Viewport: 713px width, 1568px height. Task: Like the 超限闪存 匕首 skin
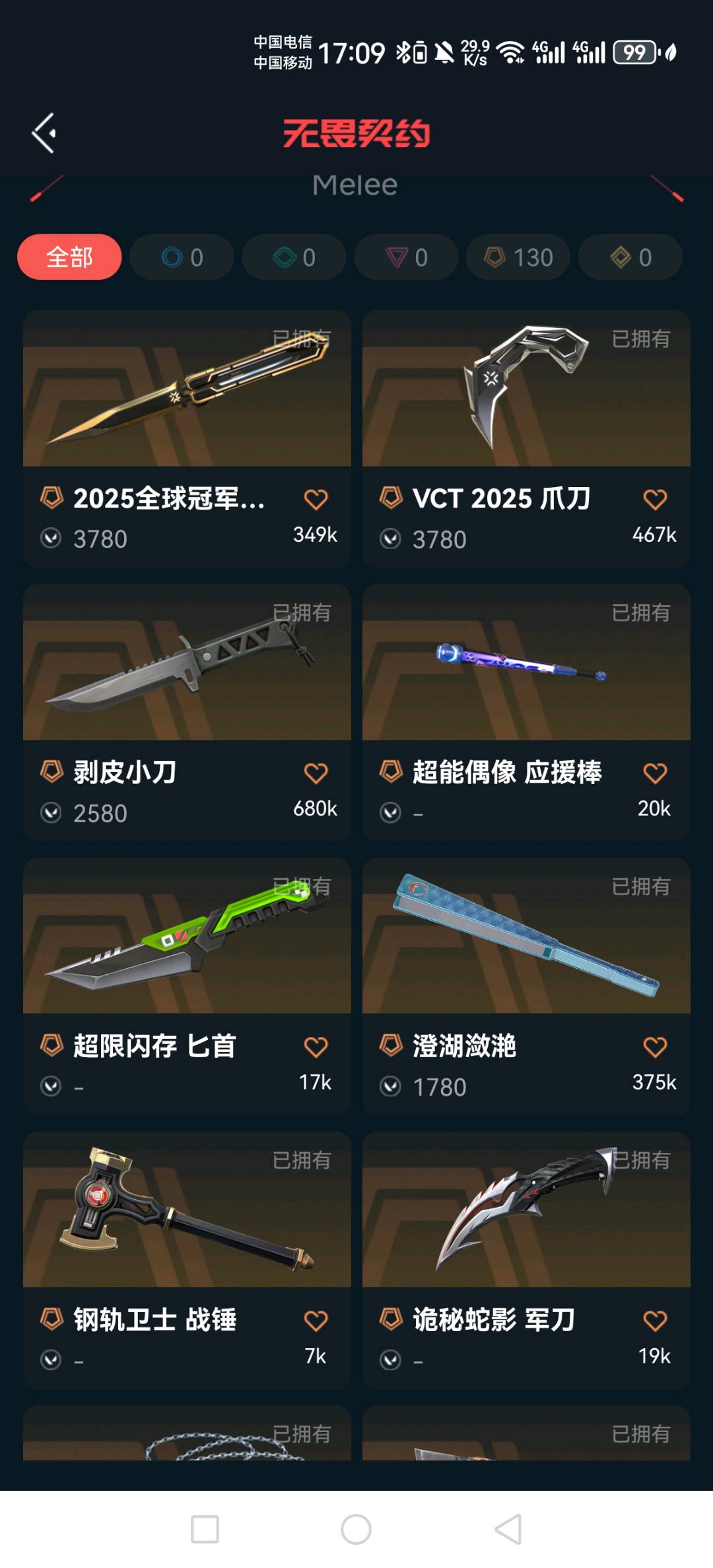316,1047
